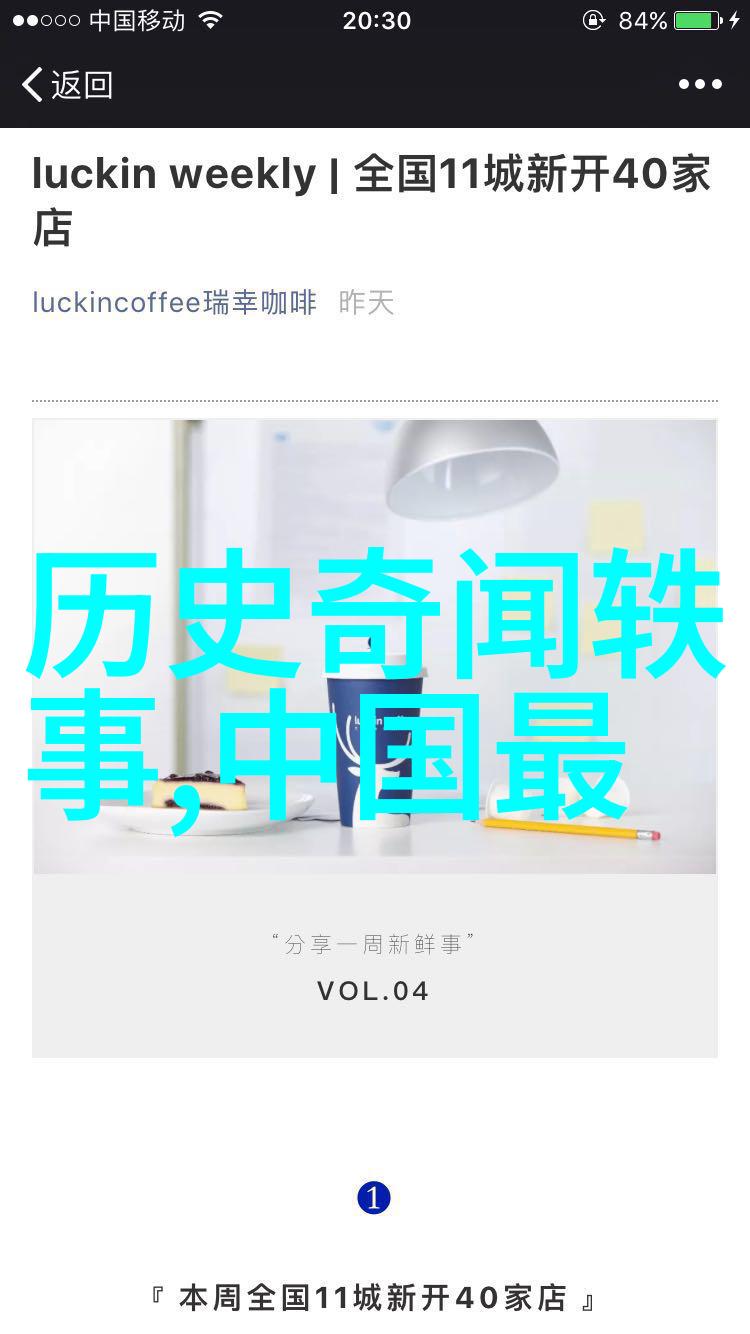This screenshot has width=750, height=1334.
Task: Go back with the 返回 button
Action: (66, 85)
